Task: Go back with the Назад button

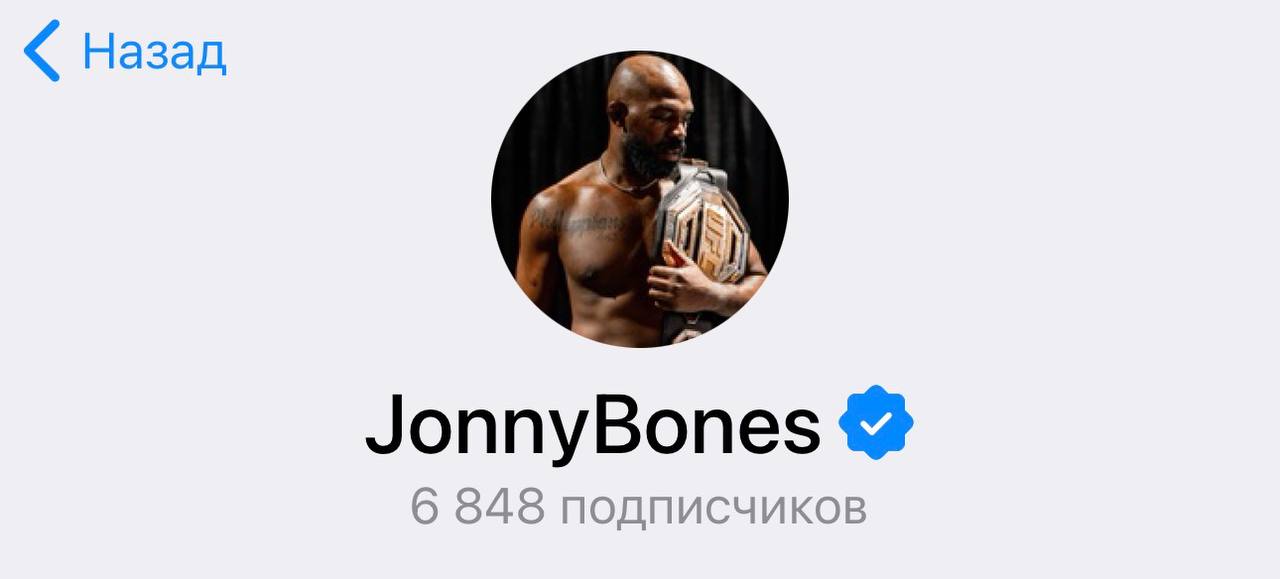Action: click(x=125, y=52)
